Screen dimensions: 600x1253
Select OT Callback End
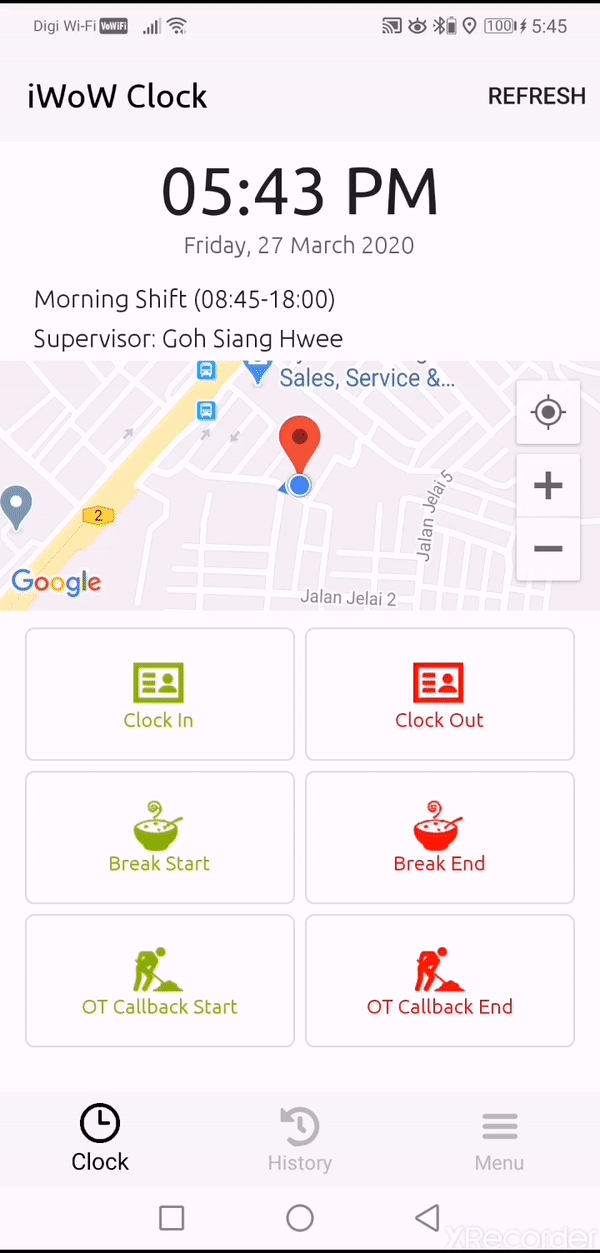440,981
